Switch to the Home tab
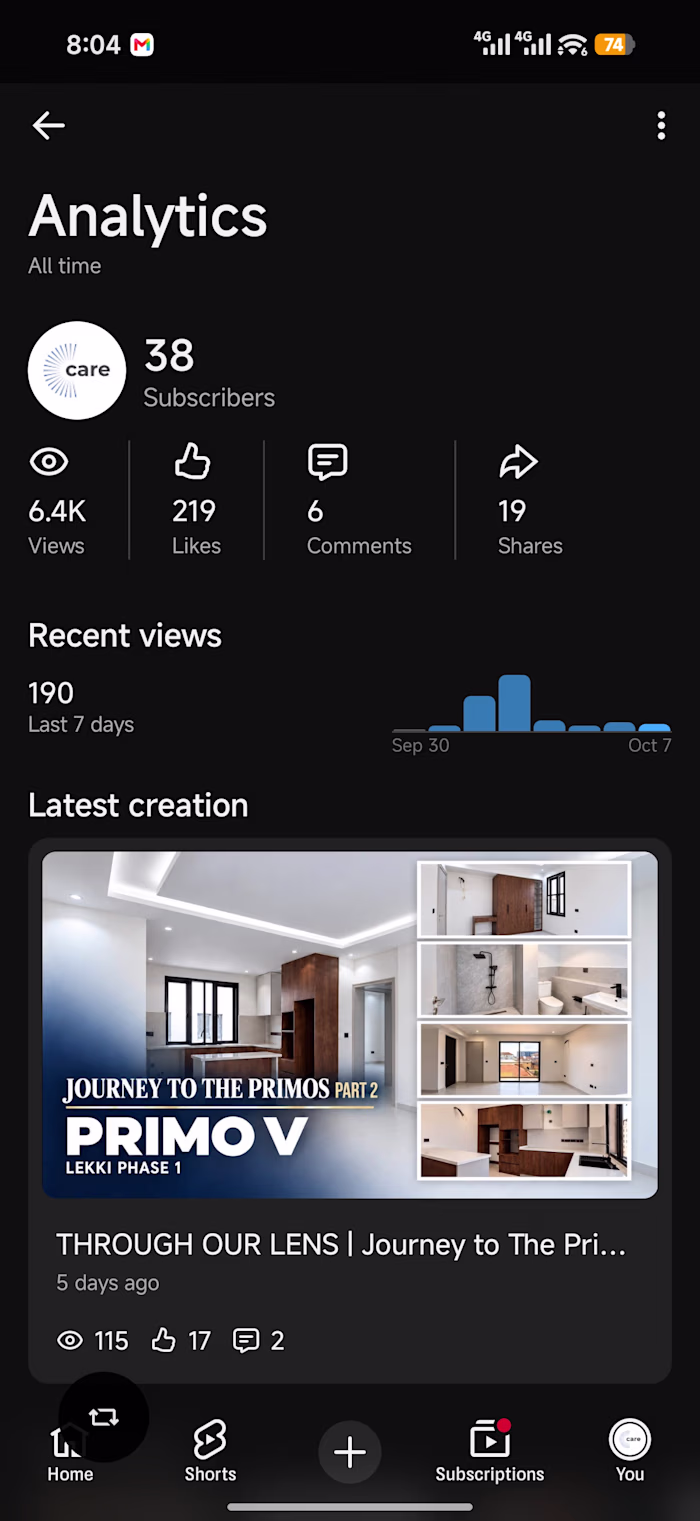Image resolution: width=700 pixels, height=1521 pixels. (70, 1452)
